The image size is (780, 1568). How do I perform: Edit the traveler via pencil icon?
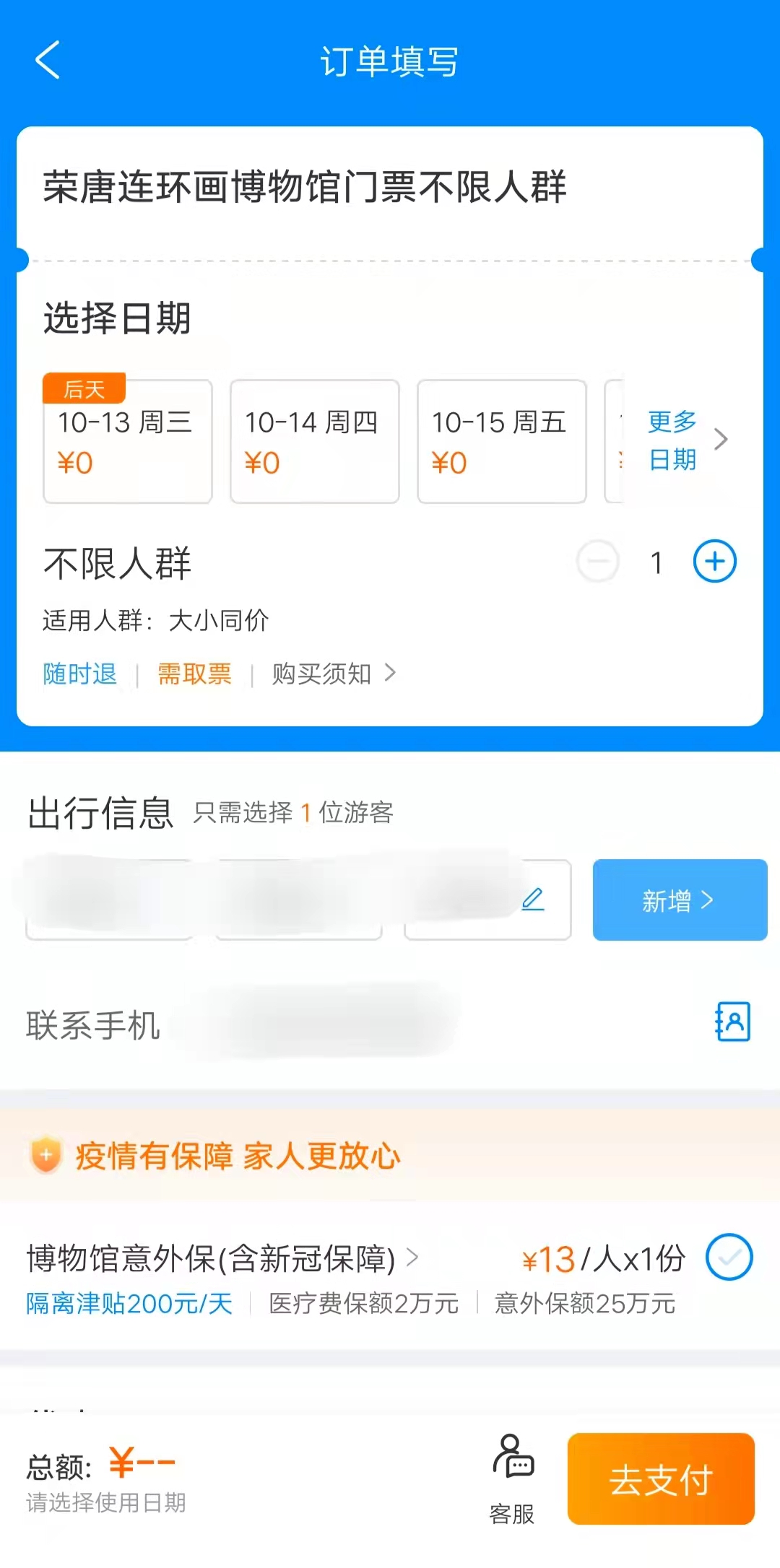pyautogui.click(x=533, y=900)
